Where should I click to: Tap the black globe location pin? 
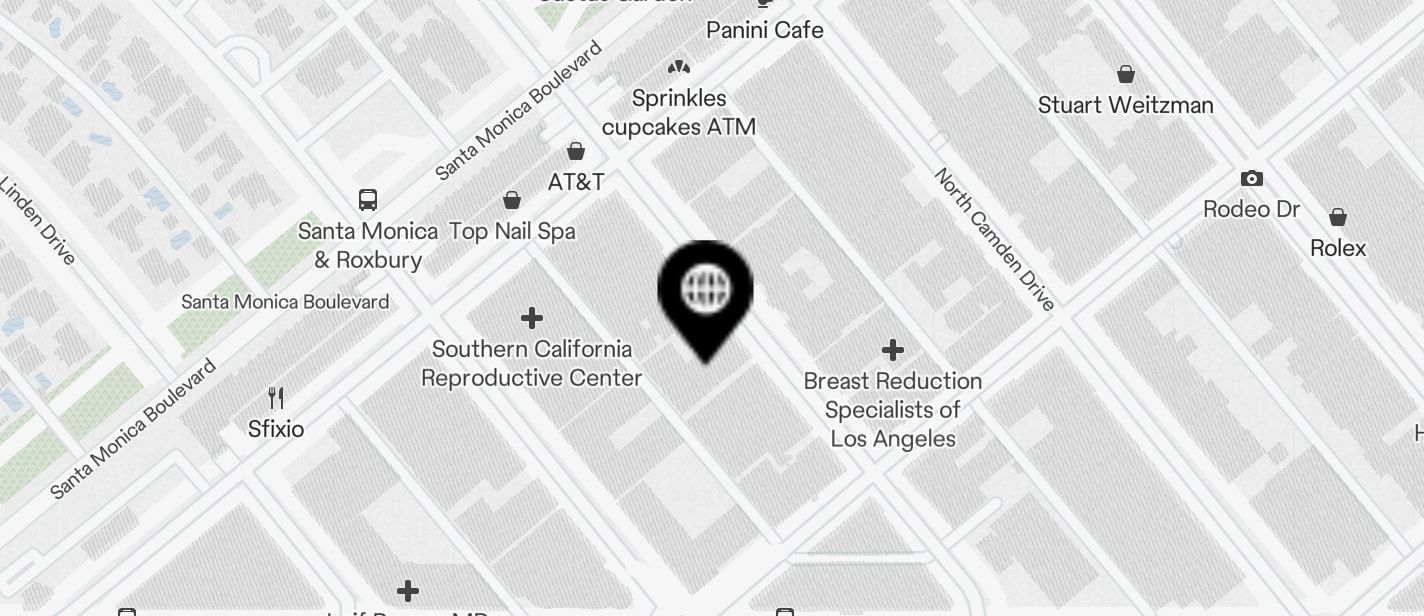705,291
